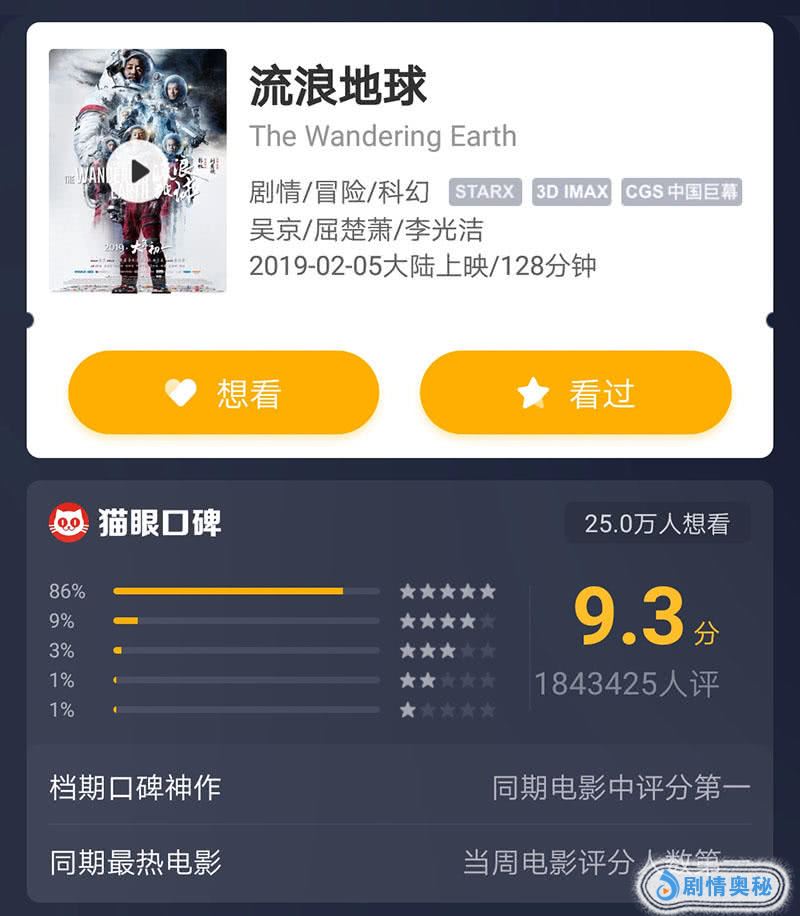Play the trailer on the movie poster

[138, 171]
